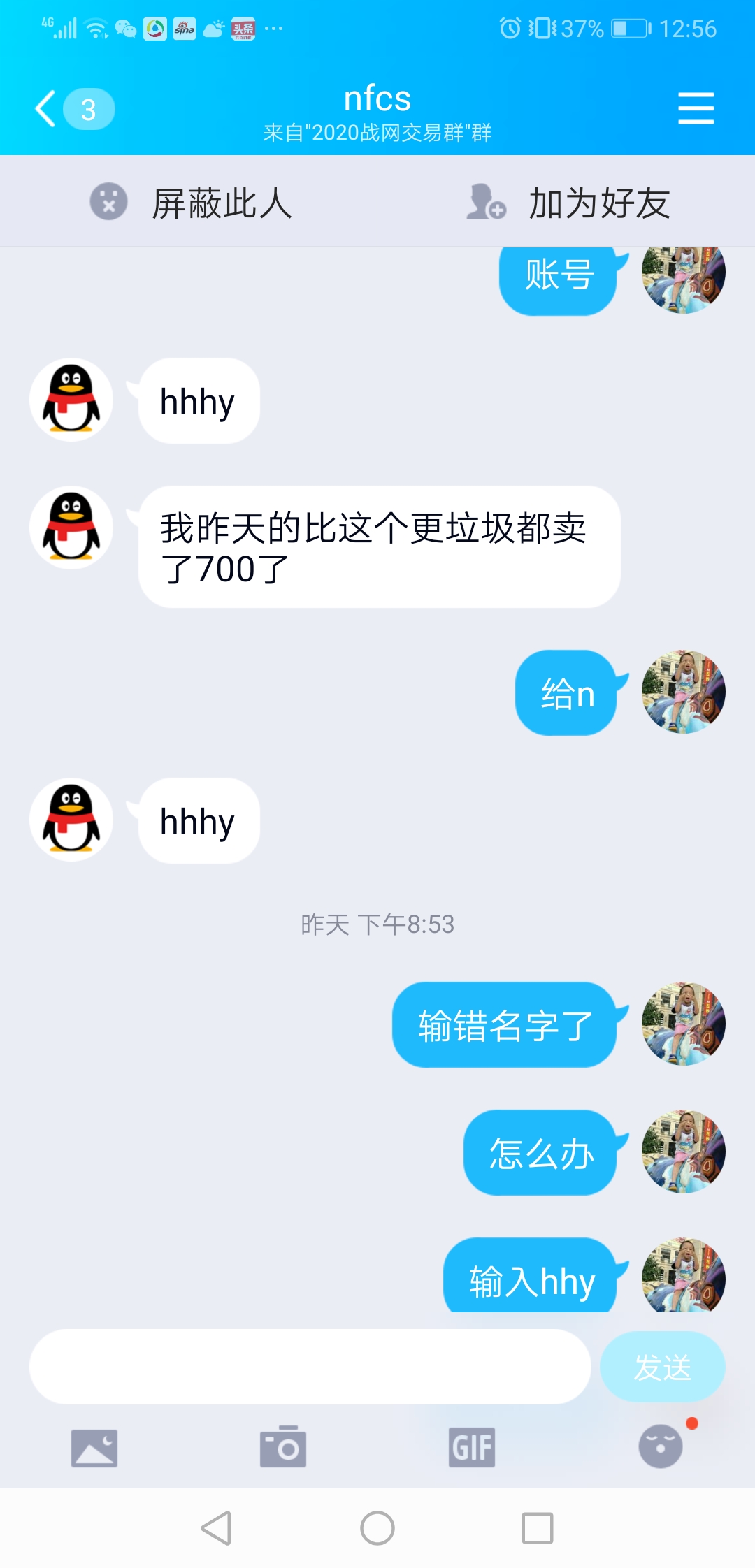This screenshot has height=1568, width=755.
Task: Tap the 发送 send button
Action: coord(662,1367)
